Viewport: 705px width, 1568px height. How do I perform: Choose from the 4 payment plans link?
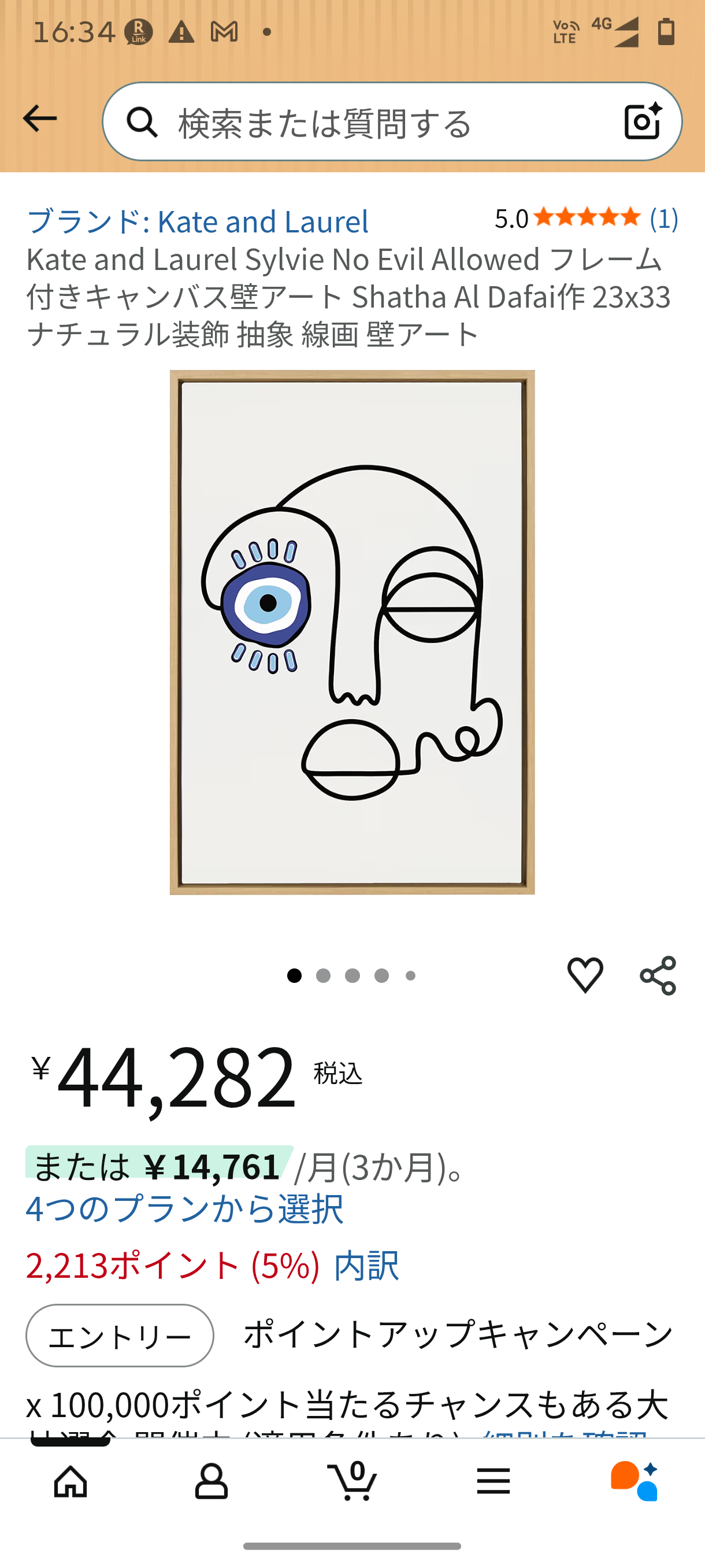184,1208
